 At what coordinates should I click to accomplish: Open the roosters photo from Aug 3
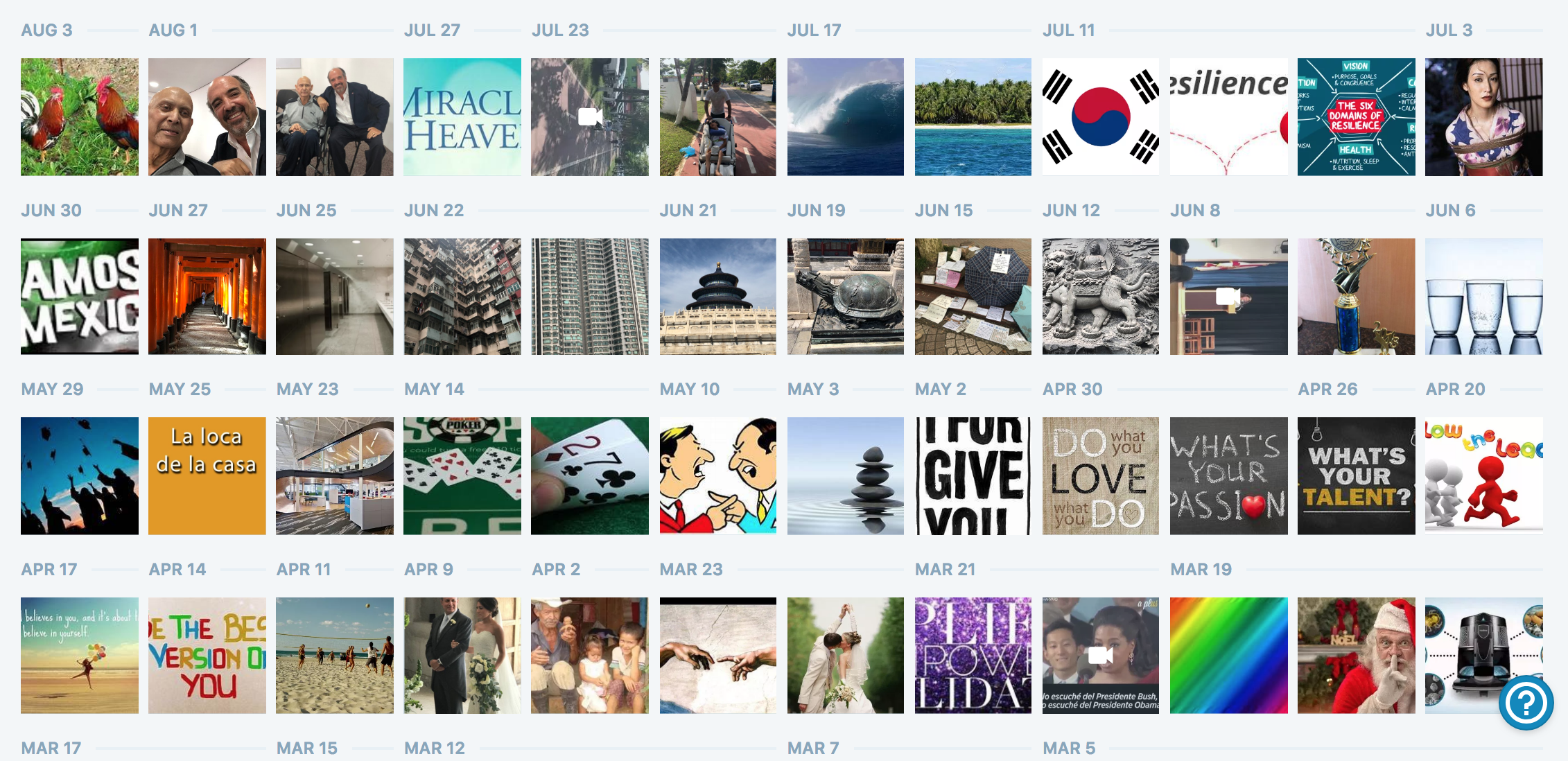(x=80, y=116)
